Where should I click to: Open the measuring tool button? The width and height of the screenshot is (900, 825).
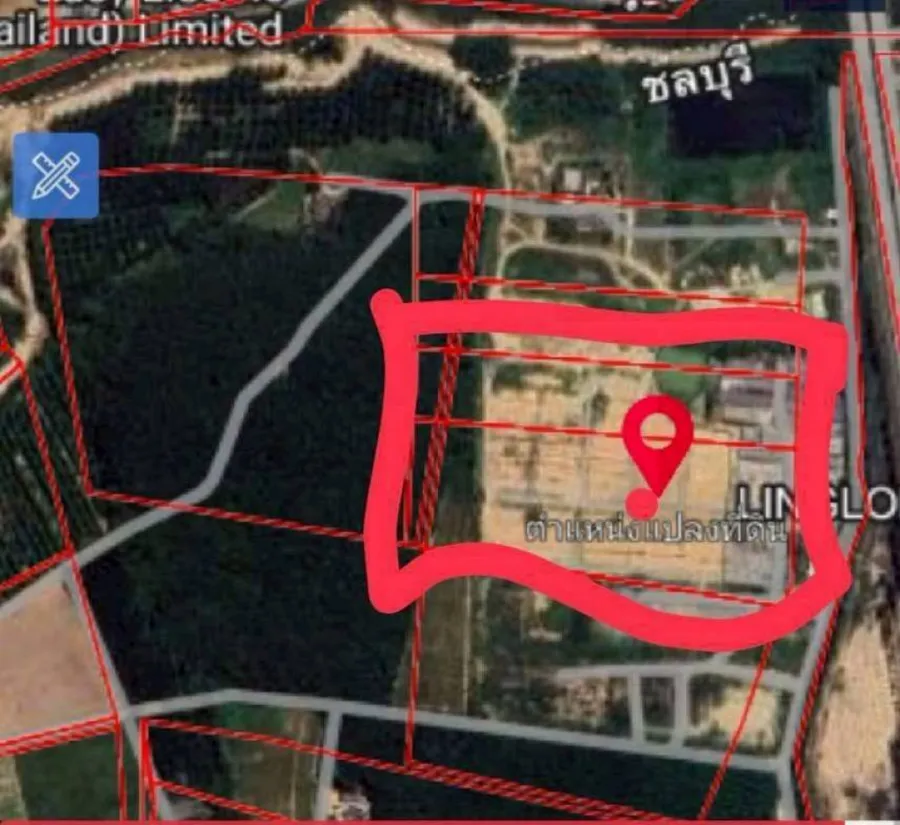coord(56,176)
